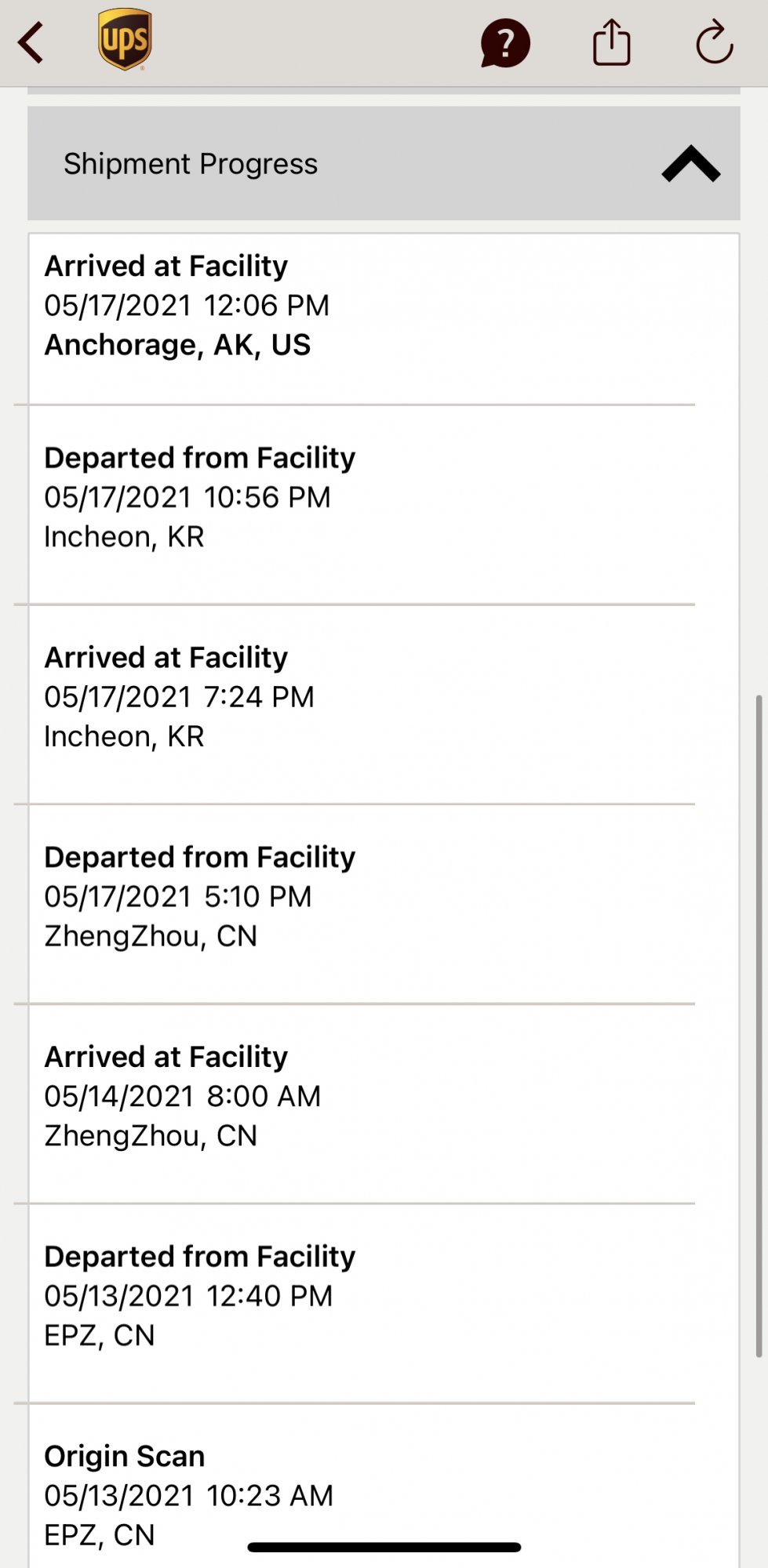Viewport: 768px width, 1568px height.
Task: Go back using the back arrow
Action: click(x=31, y=42)
